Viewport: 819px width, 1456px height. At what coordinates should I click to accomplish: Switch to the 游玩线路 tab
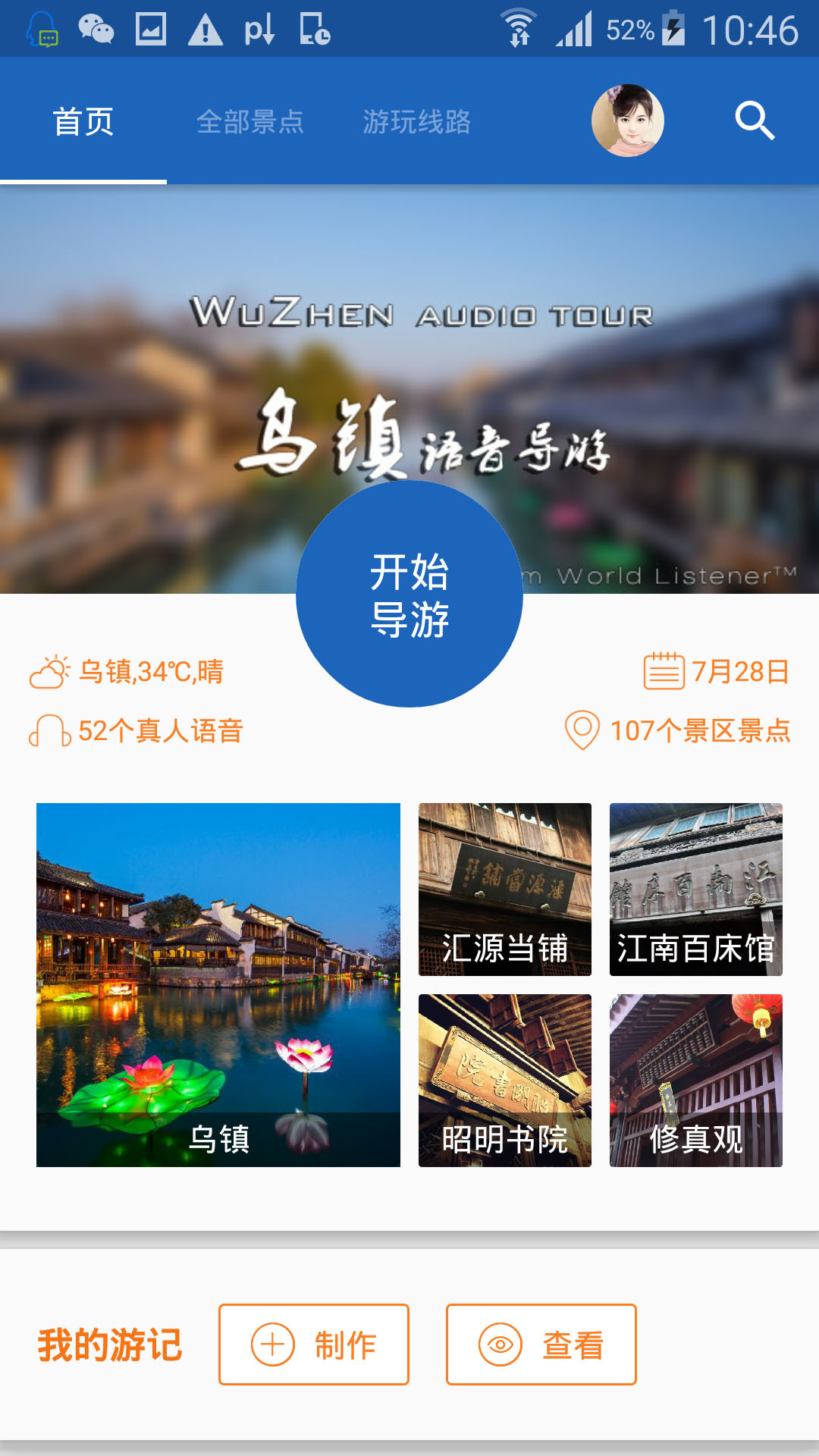(418, 121)
